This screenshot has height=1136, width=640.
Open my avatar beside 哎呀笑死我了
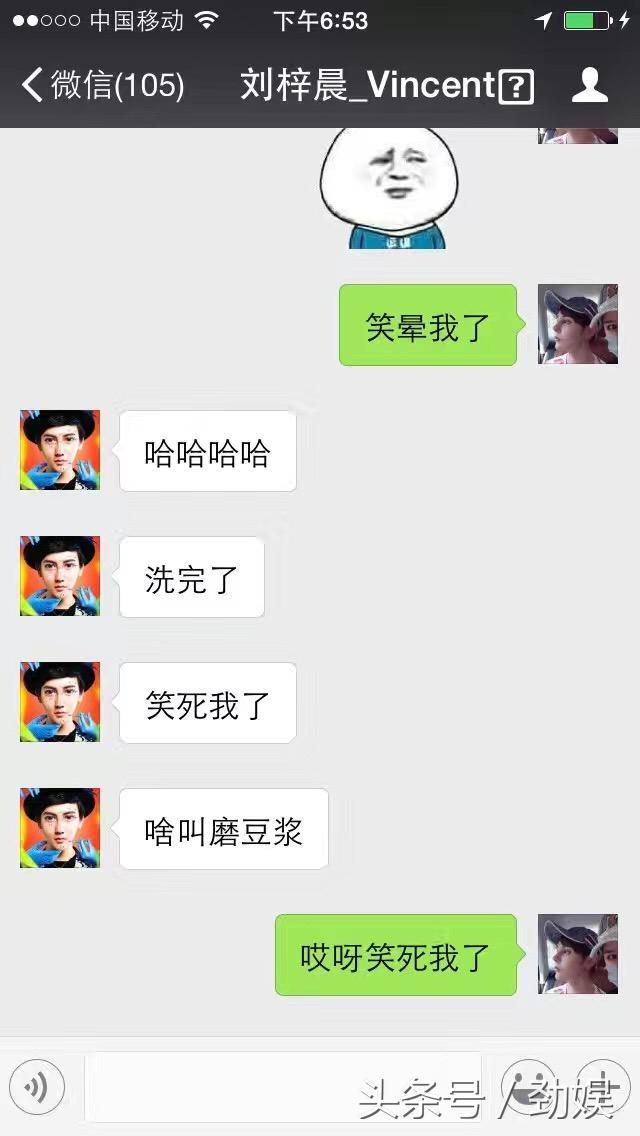pos(577,954)
